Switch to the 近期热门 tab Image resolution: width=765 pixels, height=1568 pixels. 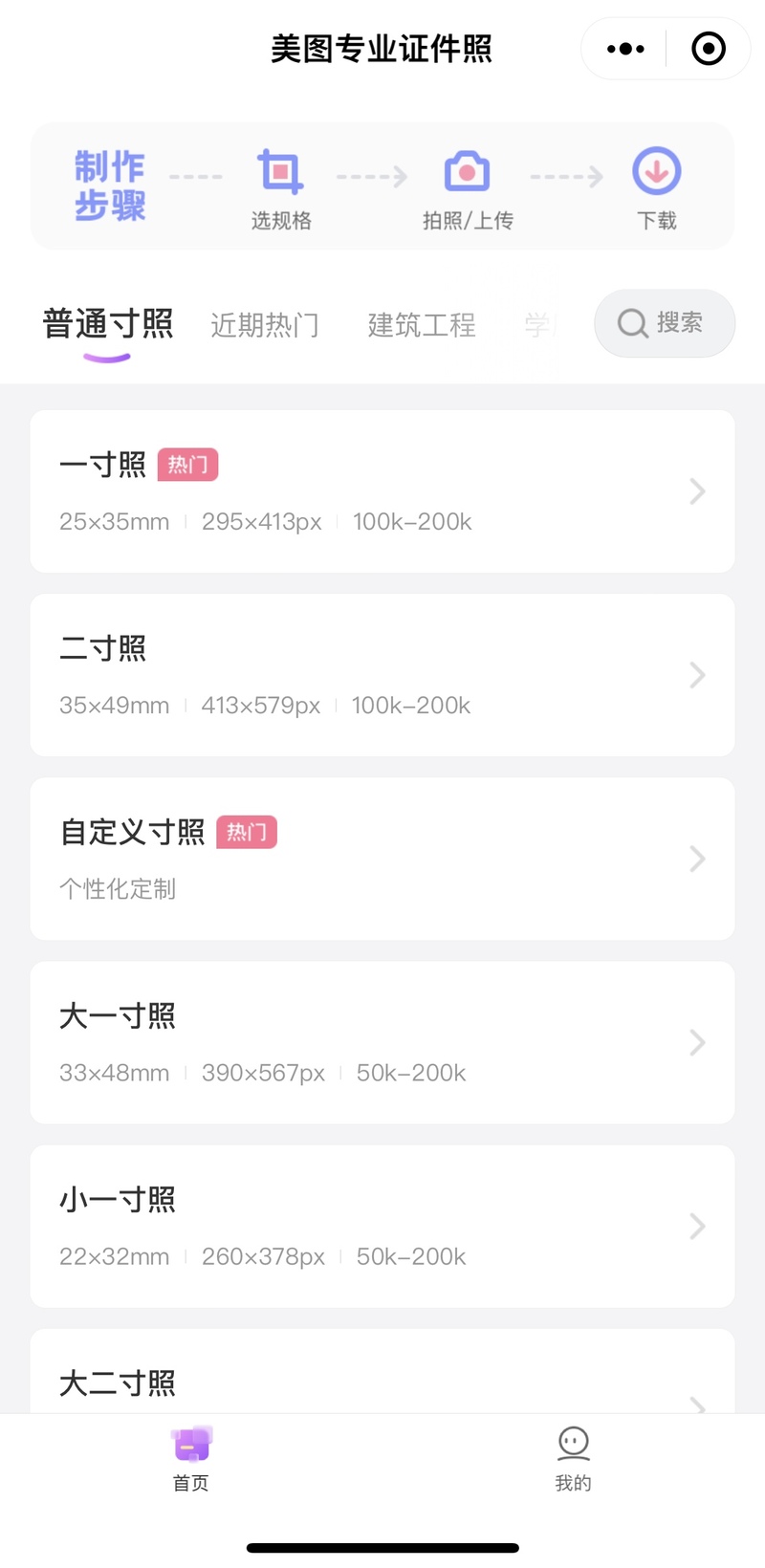click(x=265, y=325)
